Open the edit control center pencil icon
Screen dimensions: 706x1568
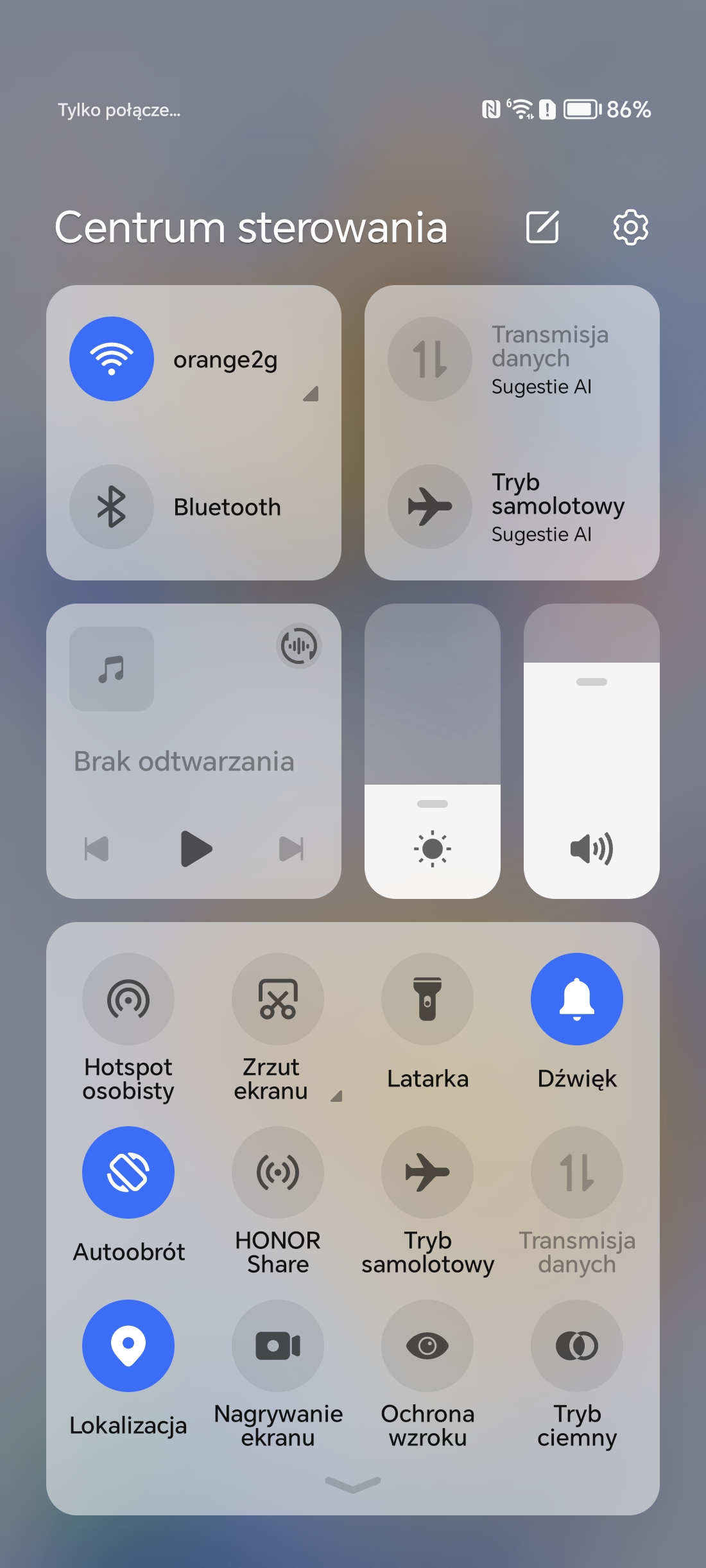pyautogui.click(x=543, y=227)
